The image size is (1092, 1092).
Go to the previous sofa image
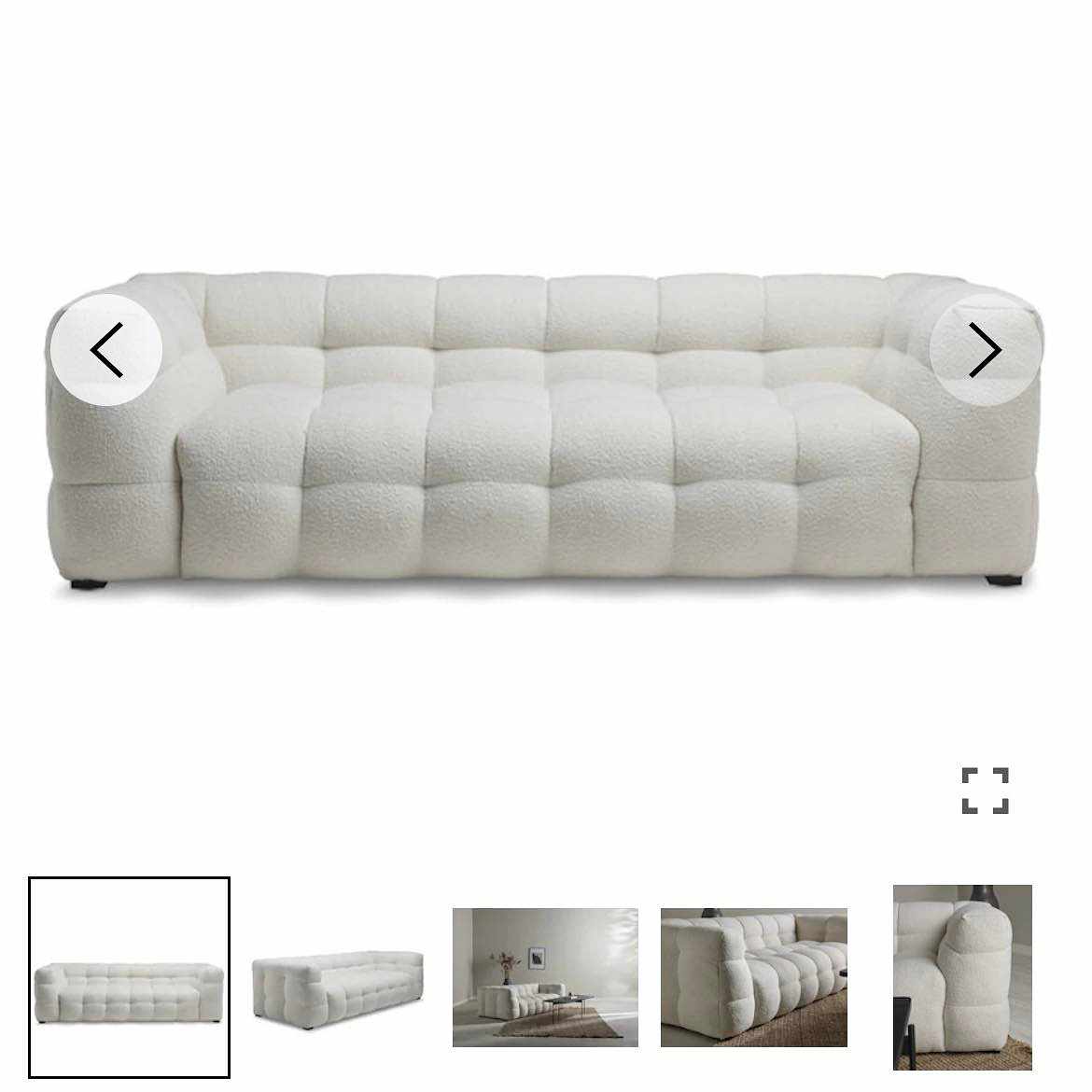[x=106, y=350]
